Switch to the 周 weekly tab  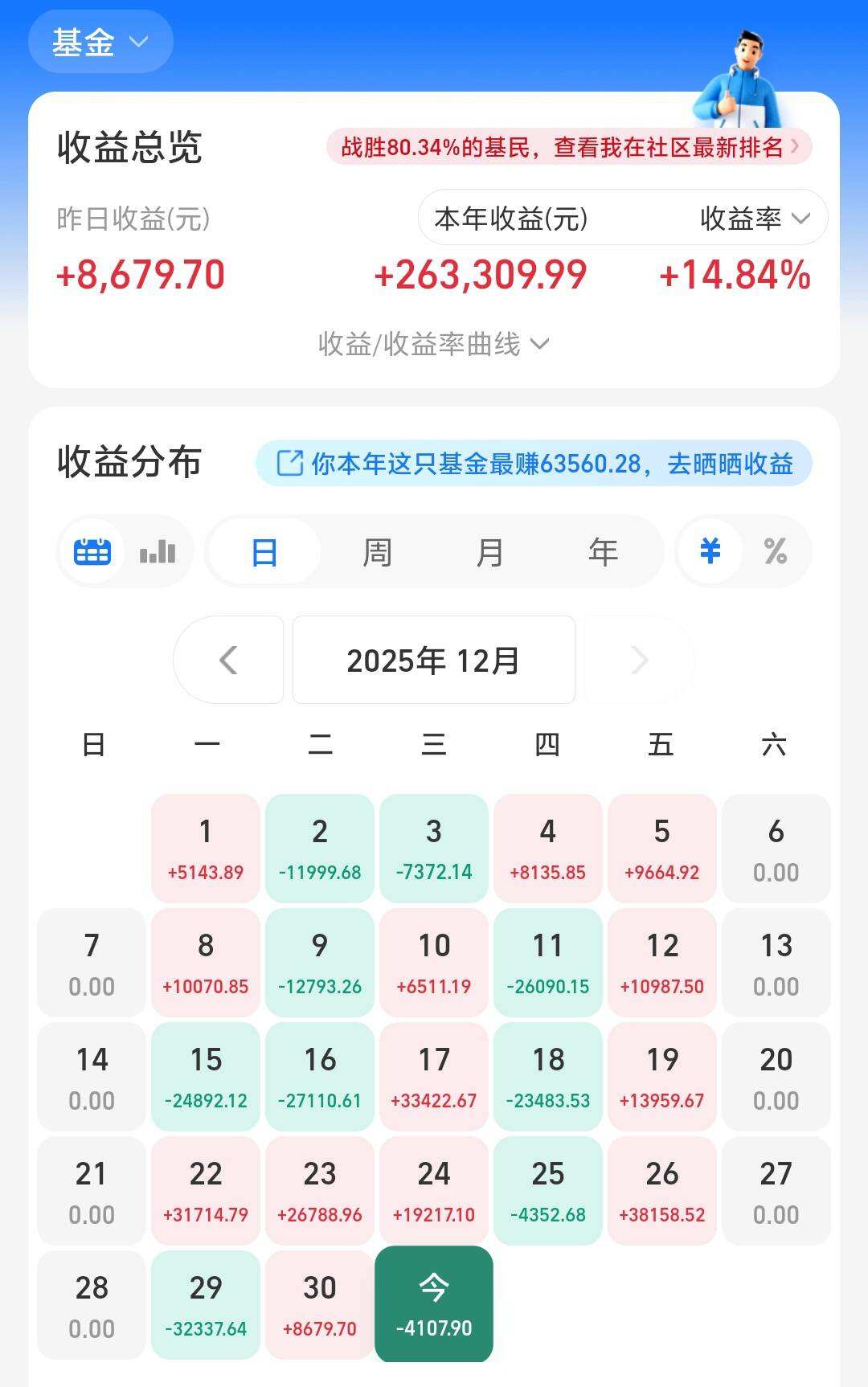click(377, 551)
